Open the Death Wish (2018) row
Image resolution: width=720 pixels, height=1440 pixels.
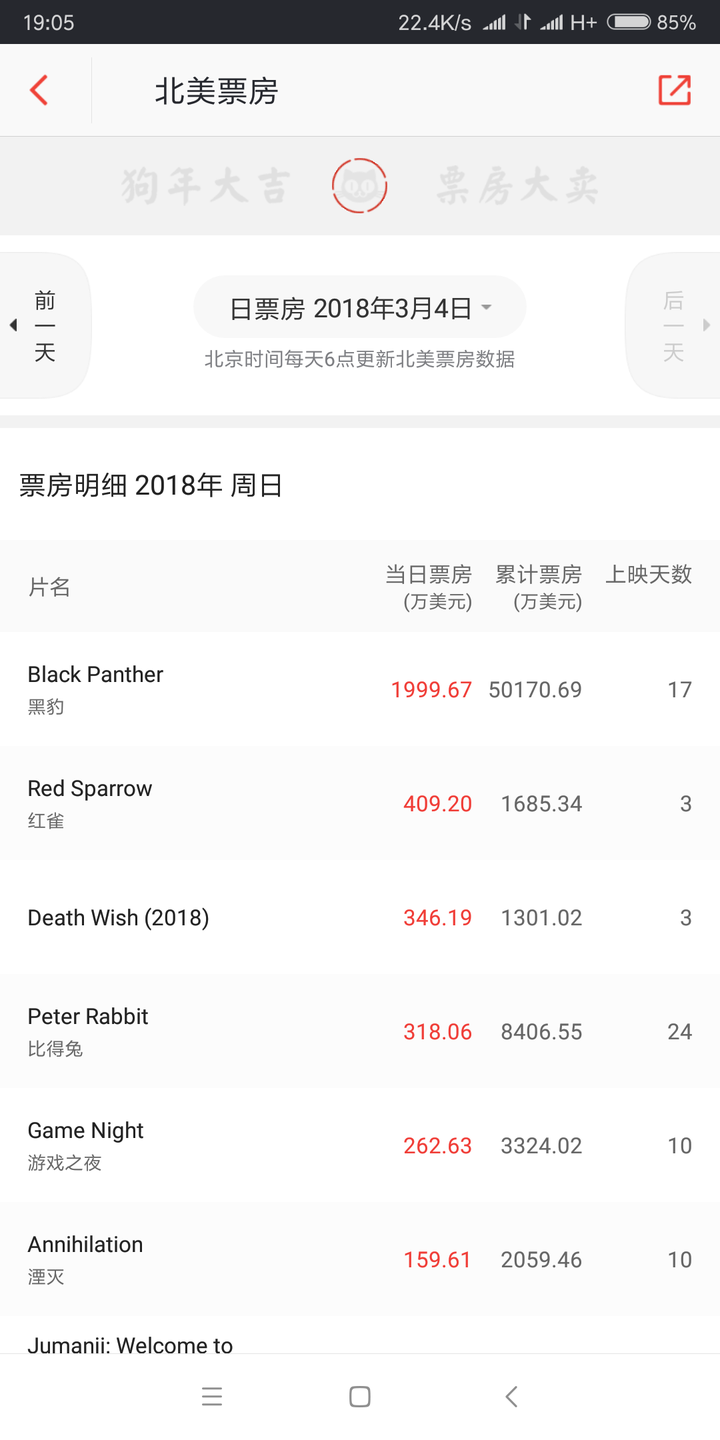[360, 917]
